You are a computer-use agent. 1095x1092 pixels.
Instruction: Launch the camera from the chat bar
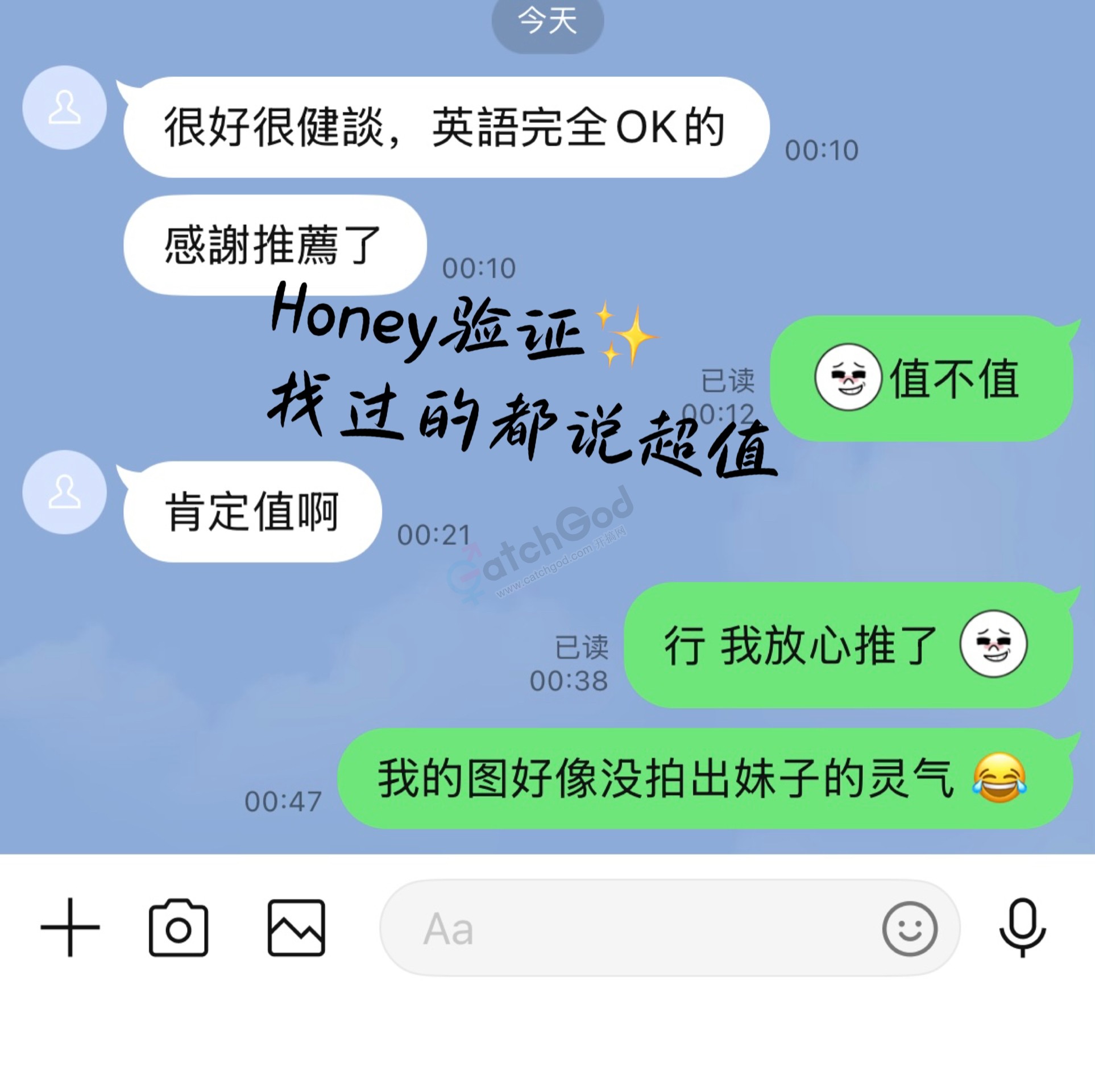[179, 928]
